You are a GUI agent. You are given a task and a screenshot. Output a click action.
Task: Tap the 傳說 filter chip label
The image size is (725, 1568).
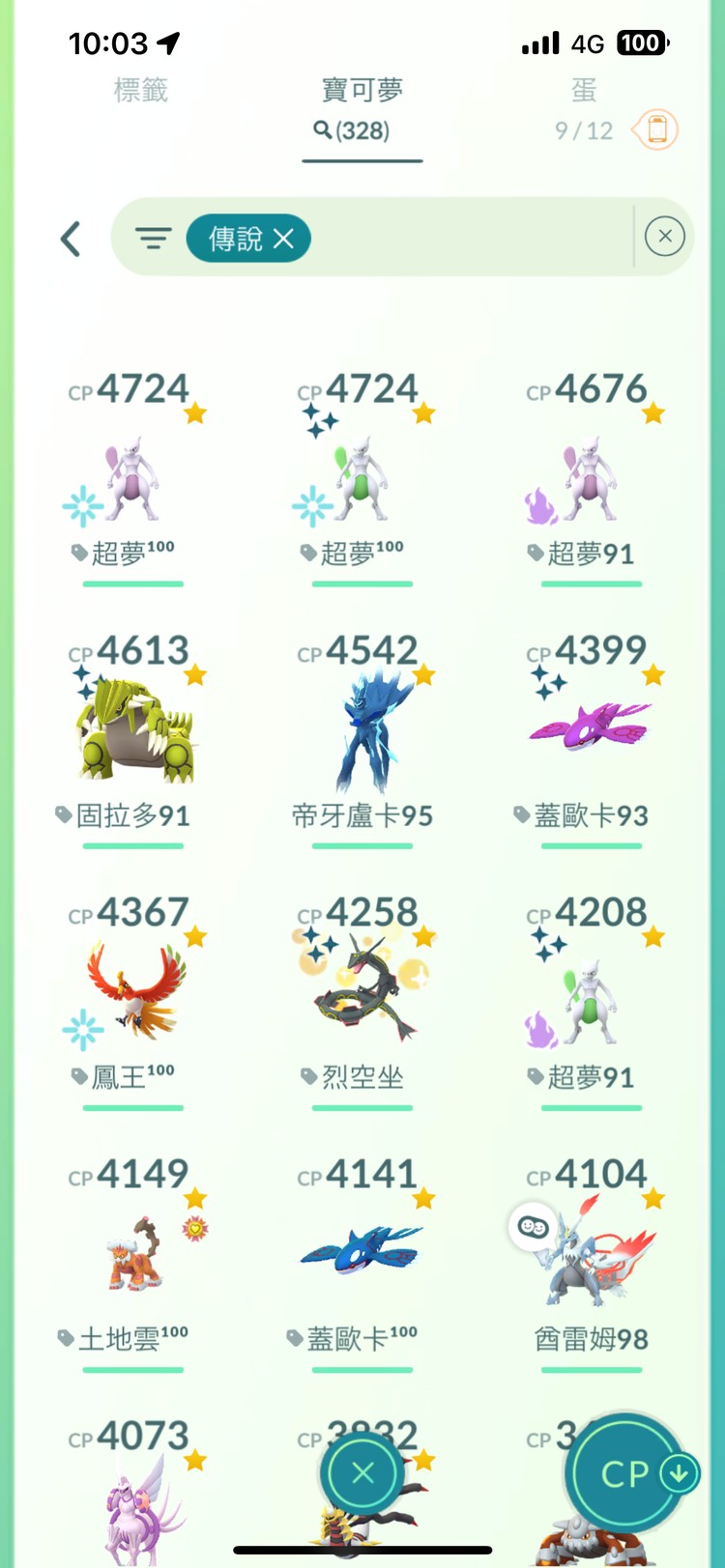click(x=237, y=238)
